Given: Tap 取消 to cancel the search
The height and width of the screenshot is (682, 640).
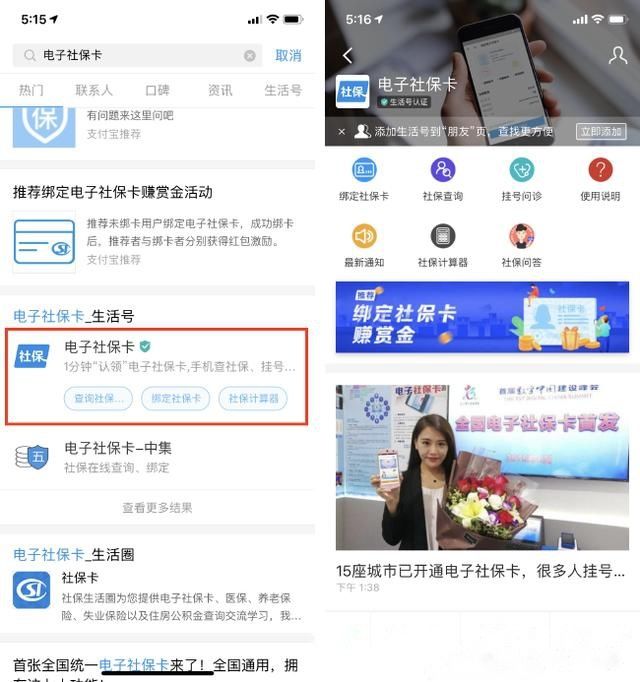Looking at the screenshot, I should tap(288, 56).
